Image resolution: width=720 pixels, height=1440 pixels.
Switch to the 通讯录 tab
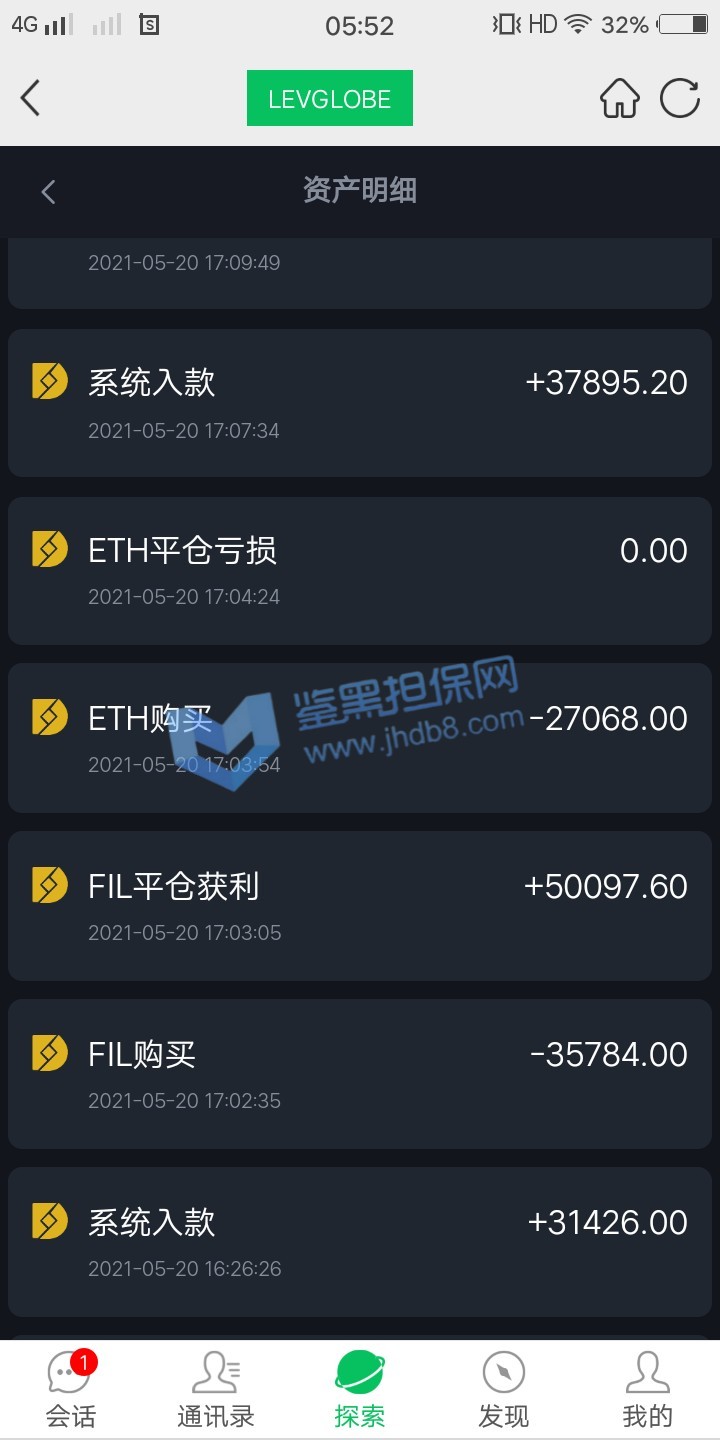215,1390
